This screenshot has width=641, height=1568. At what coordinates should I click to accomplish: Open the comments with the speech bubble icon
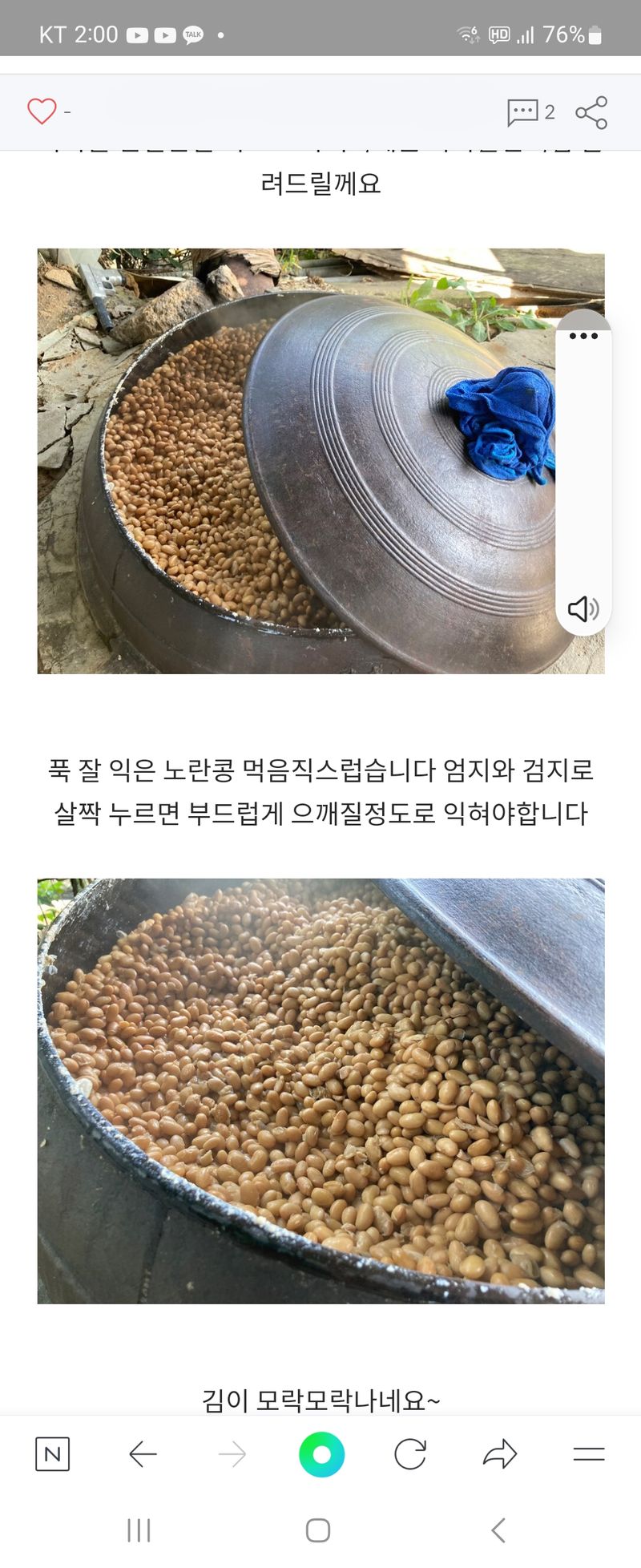(x=522, y=112)
